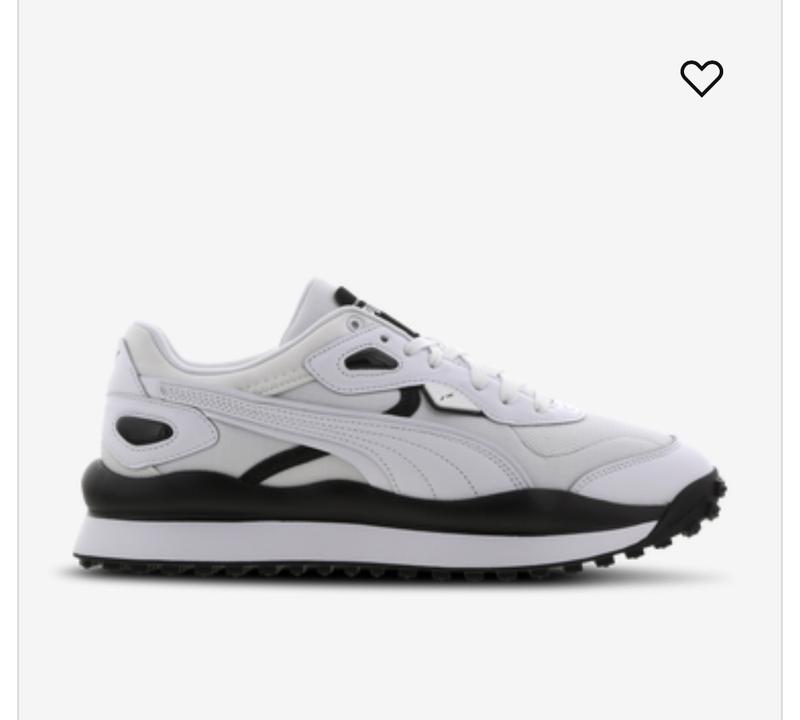The width and height of the screenshot is (800, 720).
Task: Open the Puma sneaker product image
Action: (400, 430)
